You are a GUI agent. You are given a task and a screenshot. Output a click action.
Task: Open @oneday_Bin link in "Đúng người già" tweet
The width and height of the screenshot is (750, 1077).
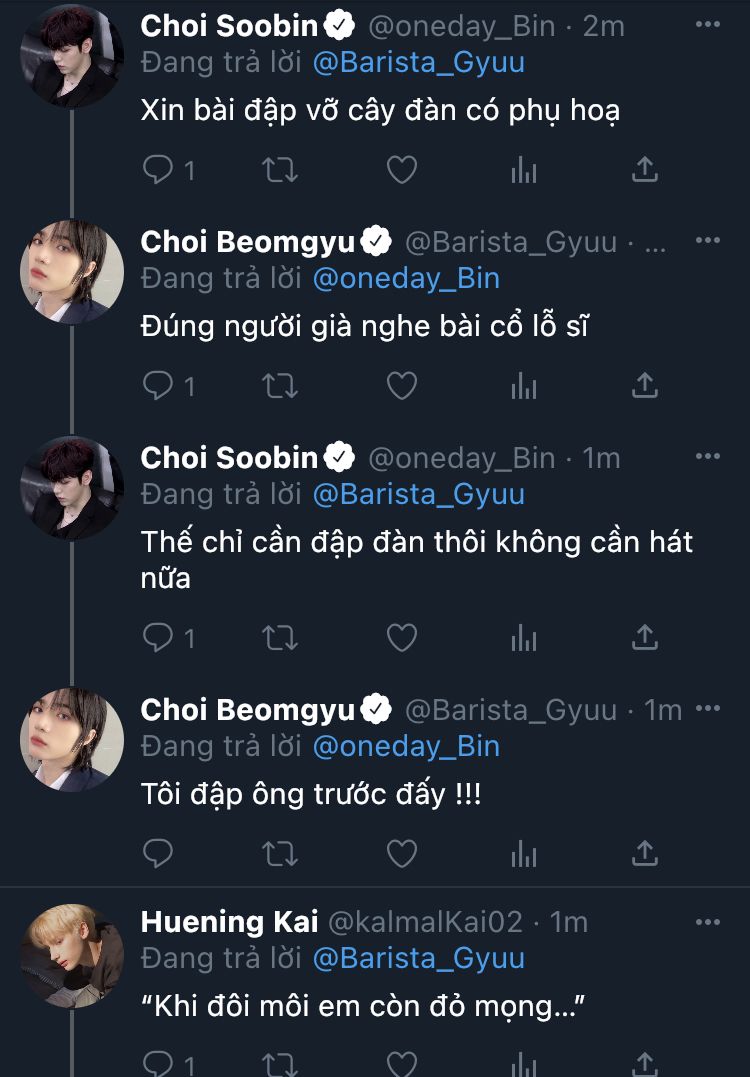point(406,278)
